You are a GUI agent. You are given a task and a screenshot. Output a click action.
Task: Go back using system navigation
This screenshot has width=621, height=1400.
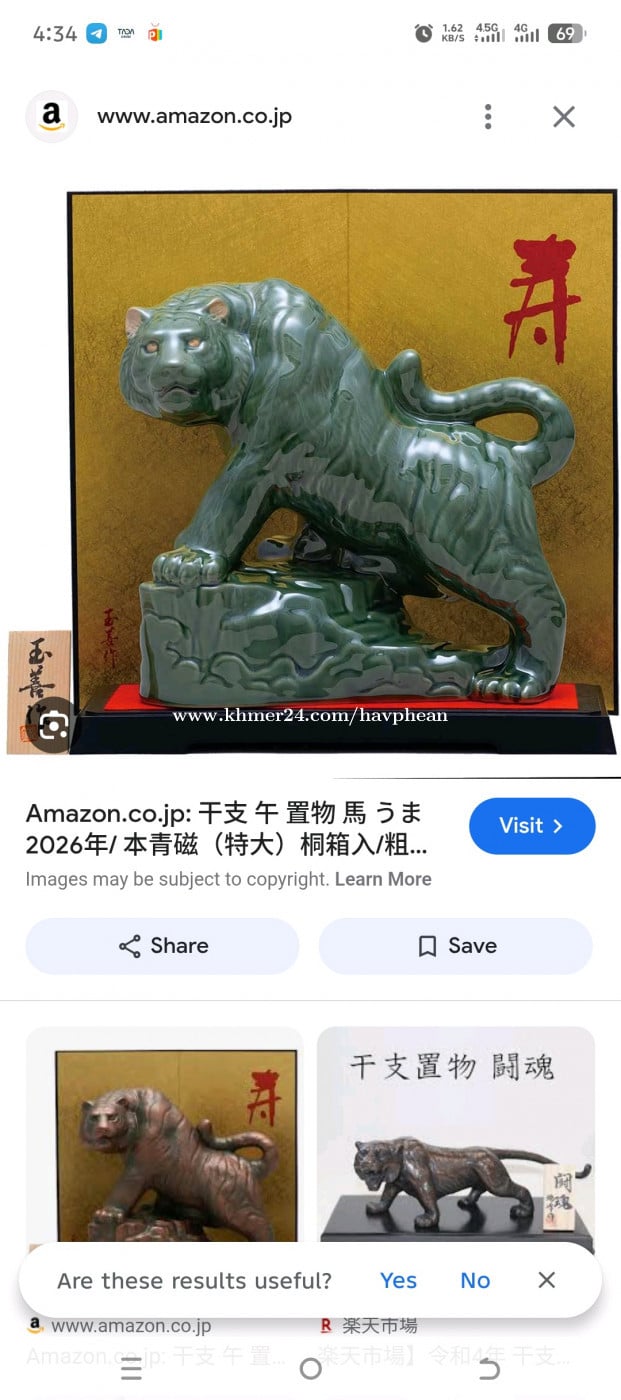pos(488,1370)
